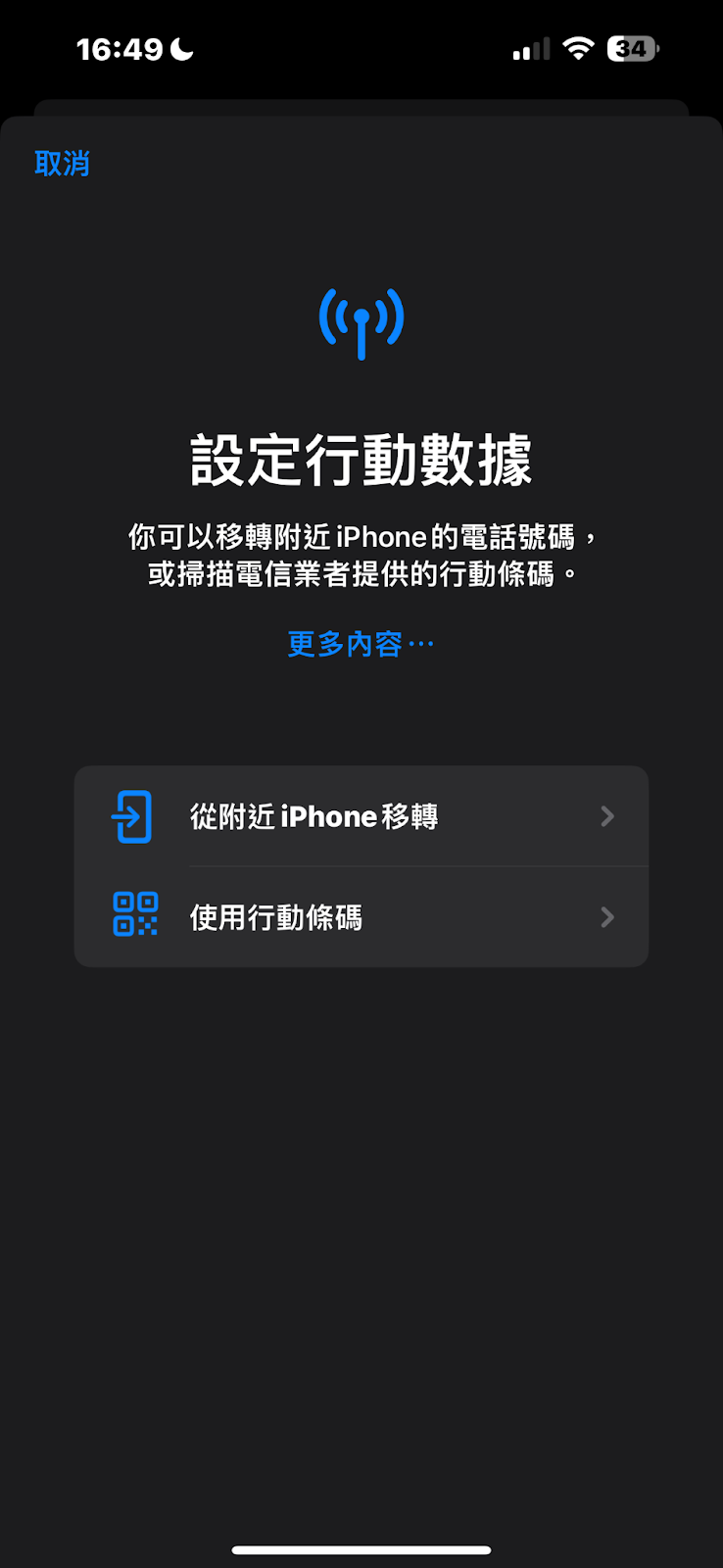The height and width of the screenshot is (1568, 723).
Task: Tap 取消 to cancel setup
Action: click(x=62, y=163)
